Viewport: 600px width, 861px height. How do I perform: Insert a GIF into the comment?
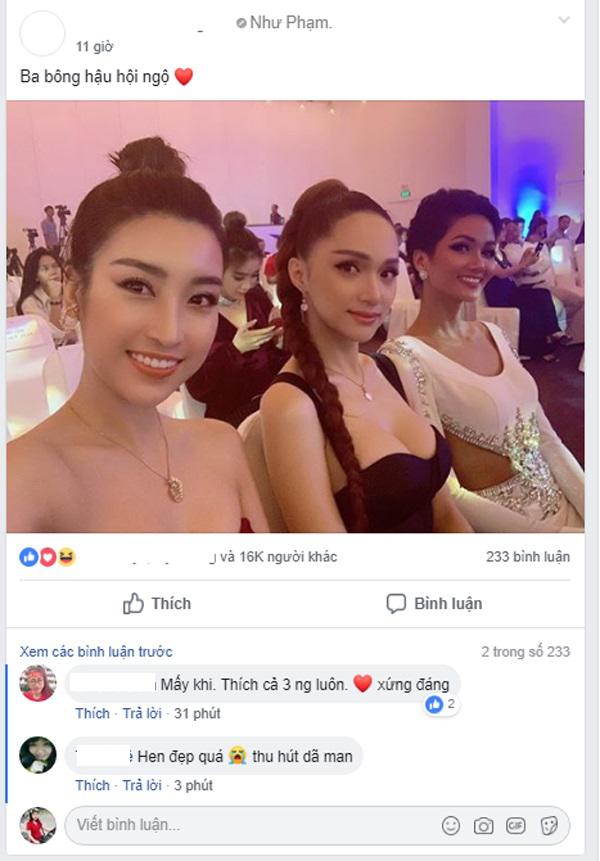[515, 826]
